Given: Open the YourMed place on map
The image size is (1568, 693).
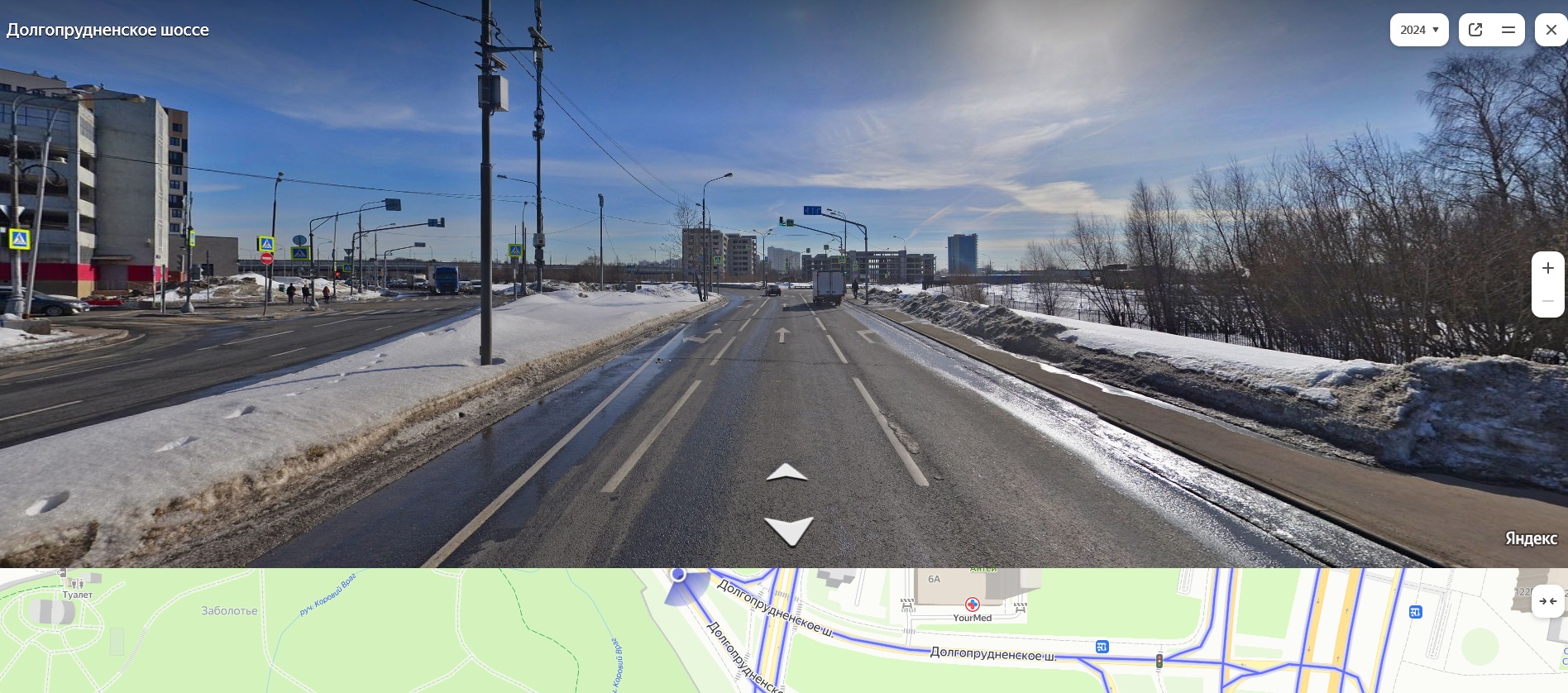Looking at the screenshot, I should (973, 605).
